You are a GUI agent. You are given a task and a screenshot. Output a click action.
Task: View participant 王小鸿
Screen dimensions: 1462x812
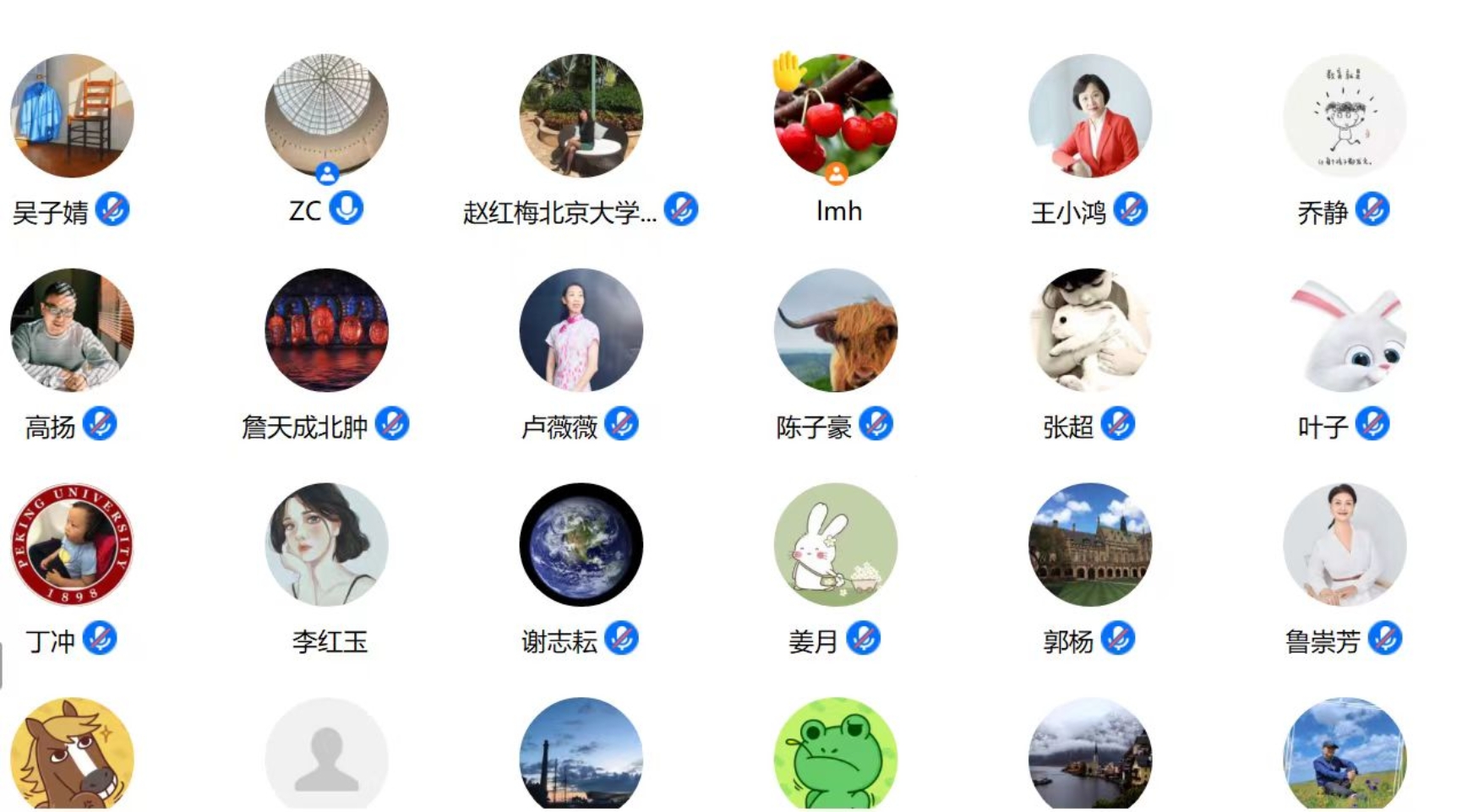coord(1089,116)
